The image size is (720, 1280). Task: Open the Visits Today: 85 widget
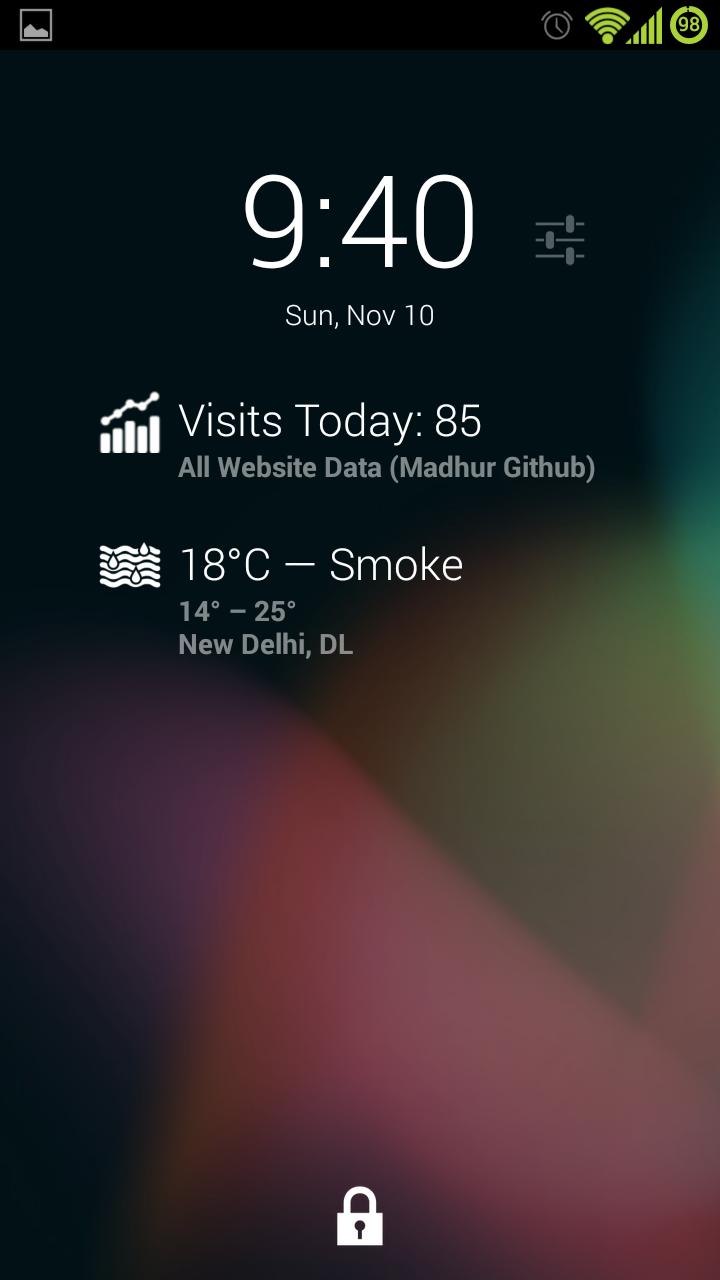[x=330, y=422]
